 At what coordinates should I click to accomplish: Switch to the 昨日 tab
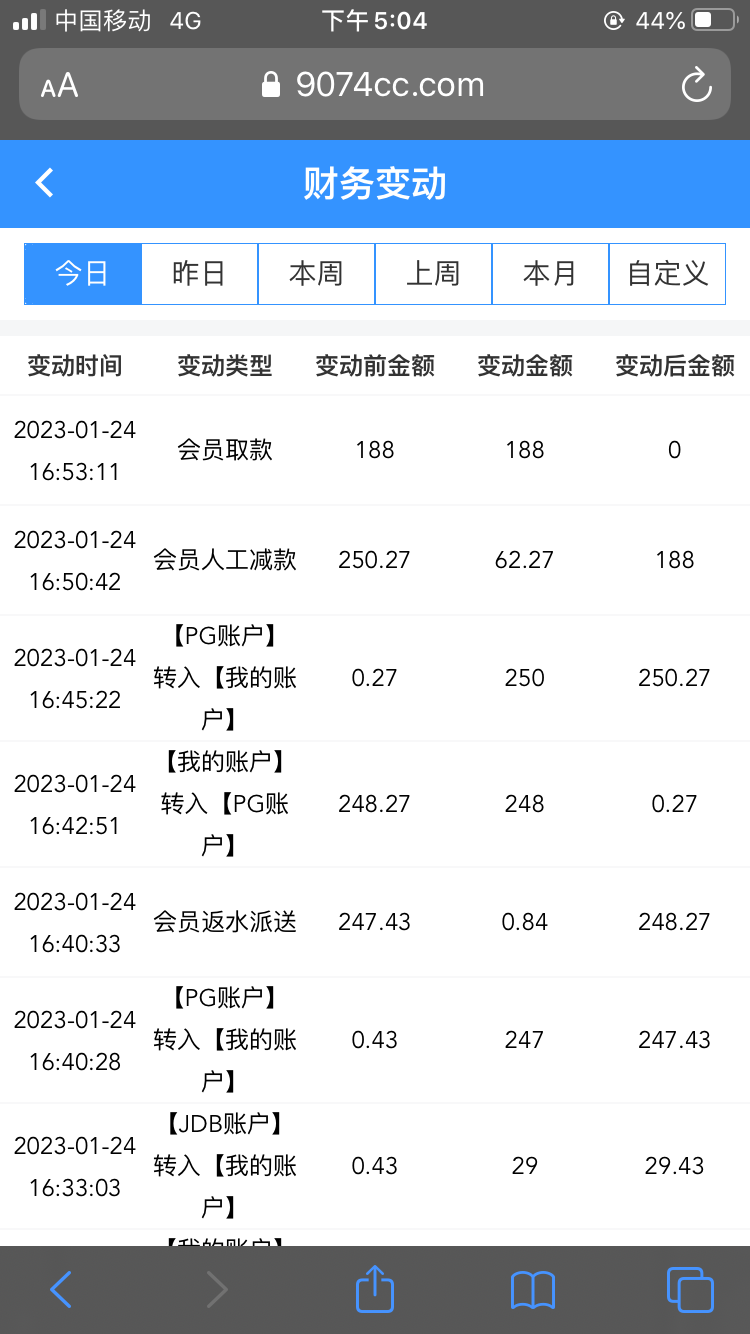click(x=199, y=273)
